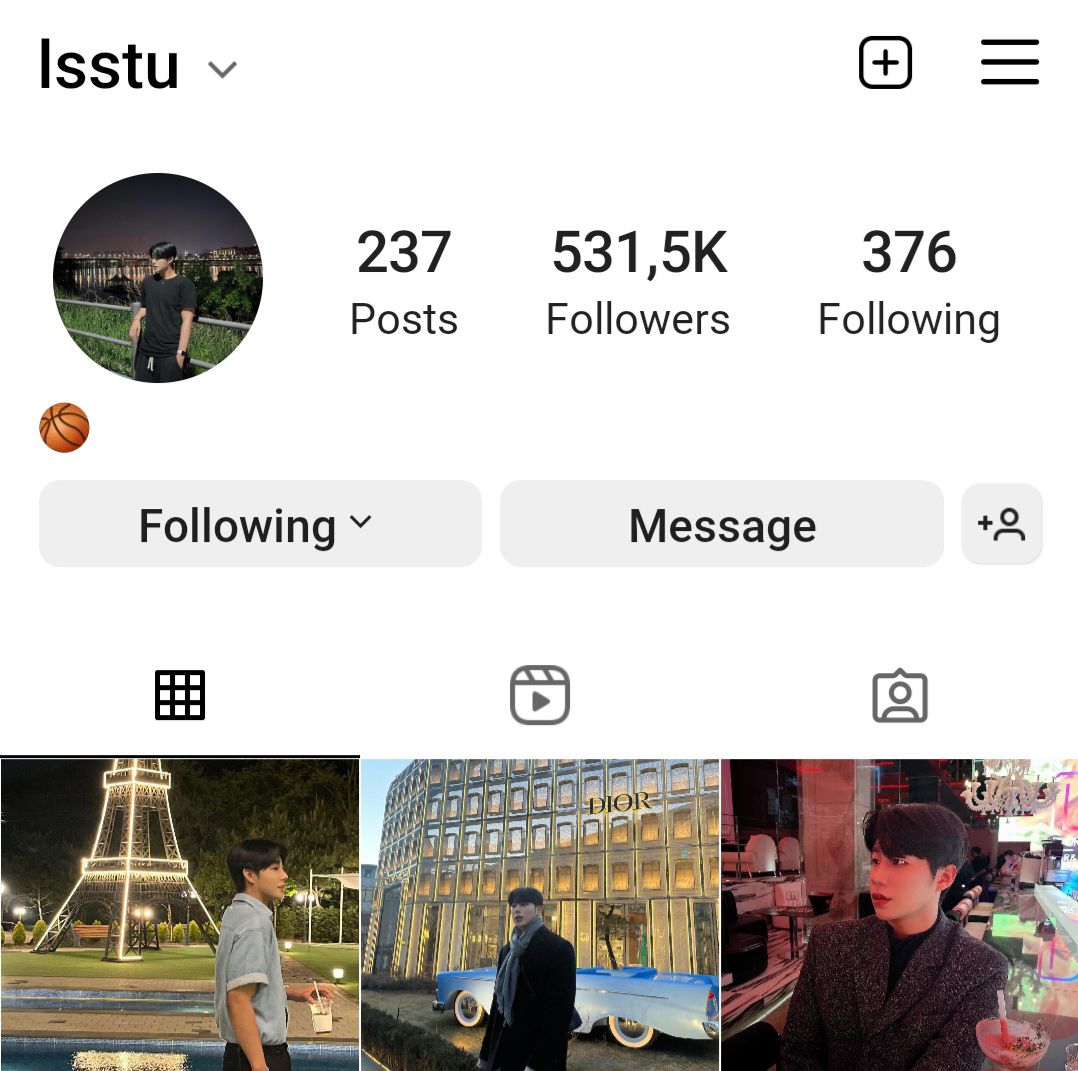Viewport: 1078px width, 1071px height.
Task: Switch to the tagged photos tab
Action: pos(900,695)
